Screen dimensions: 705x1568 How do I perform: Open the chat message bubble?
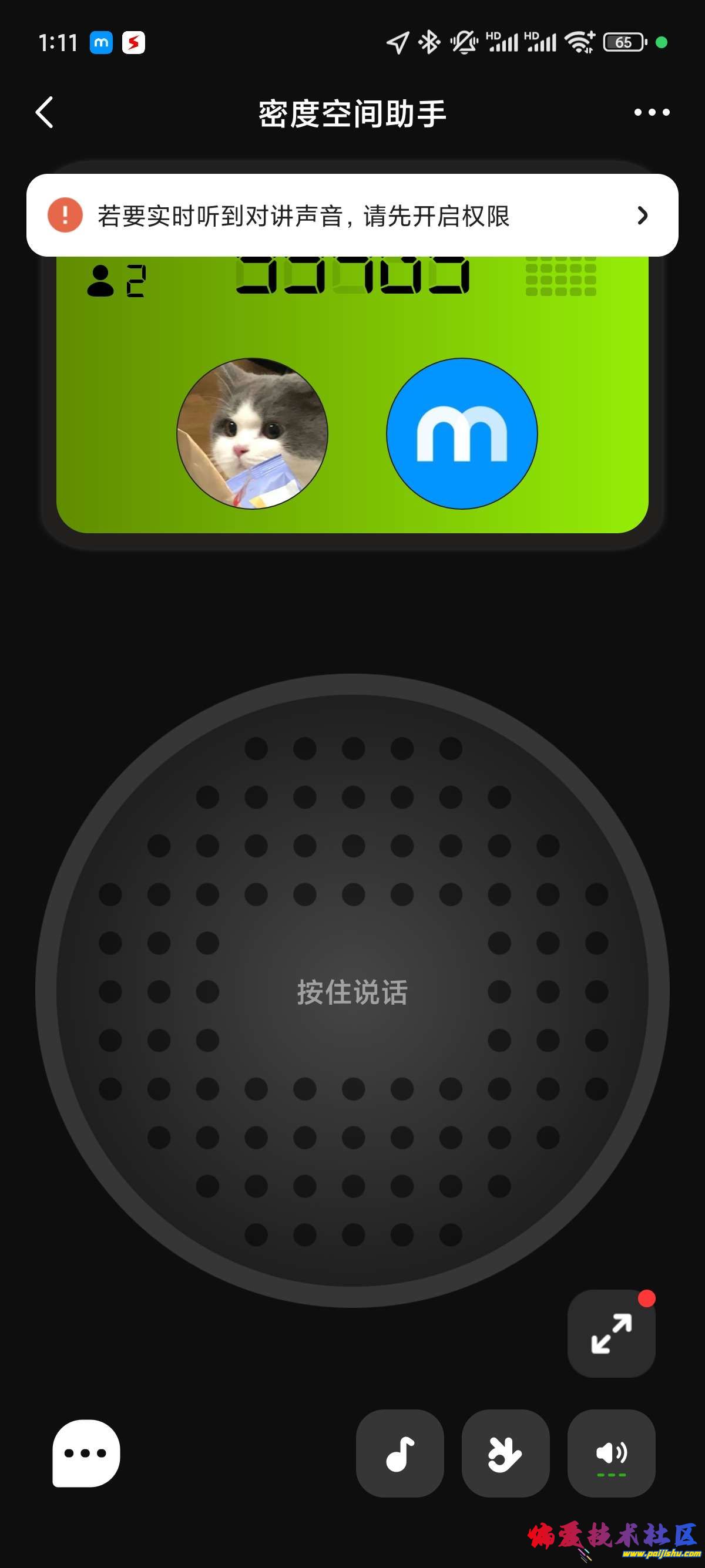point(86,1453)
